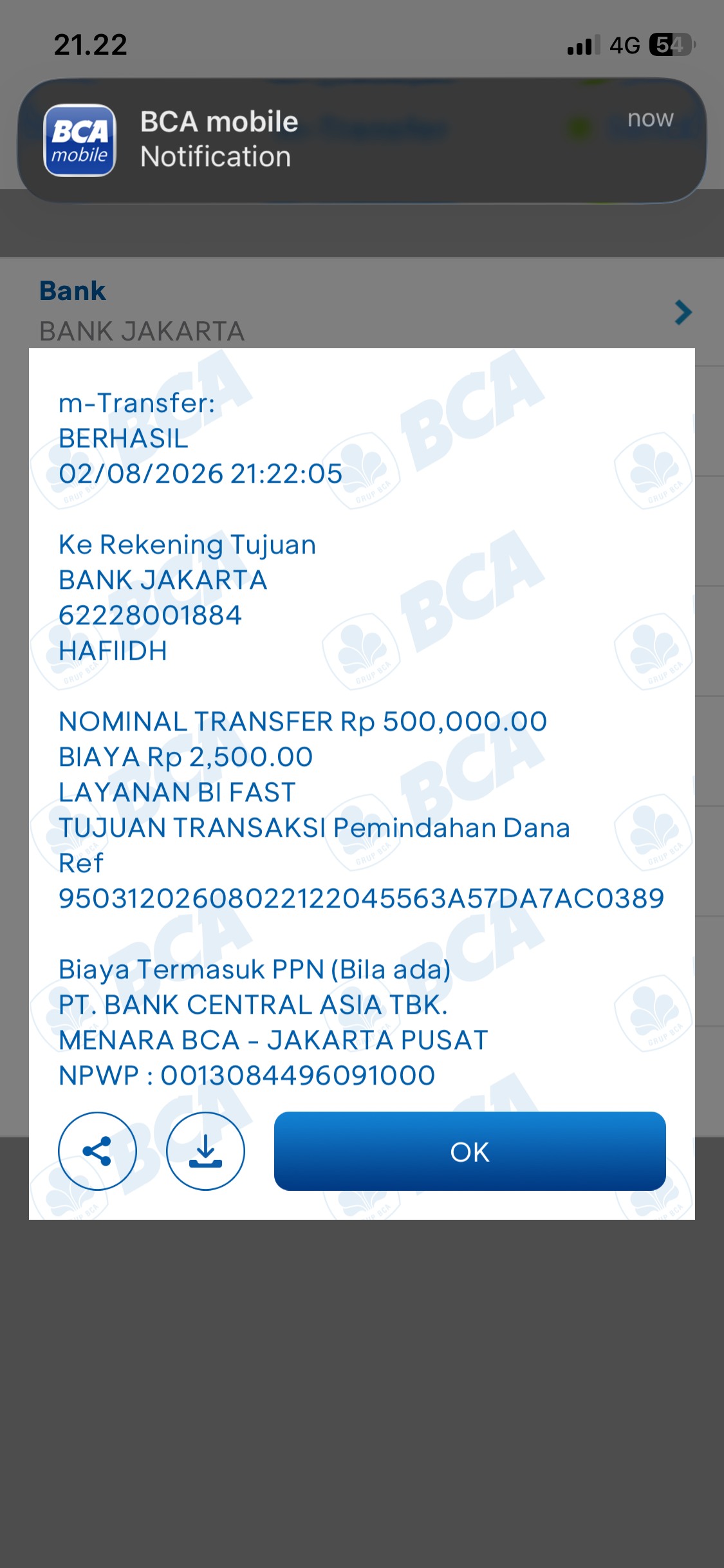Download the transfer receipt

205,1151
